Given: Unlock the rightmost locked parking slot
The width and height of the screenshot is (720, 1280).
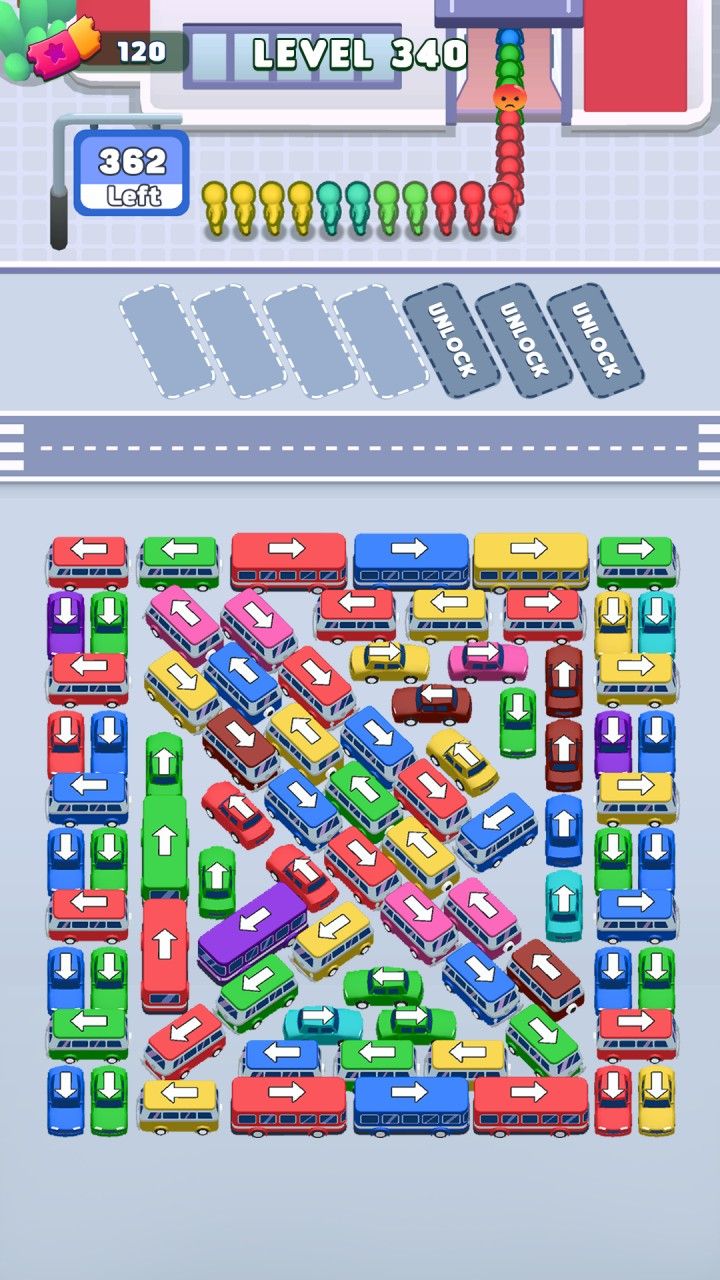Looking at the screenshot, I should coord(596,340).
